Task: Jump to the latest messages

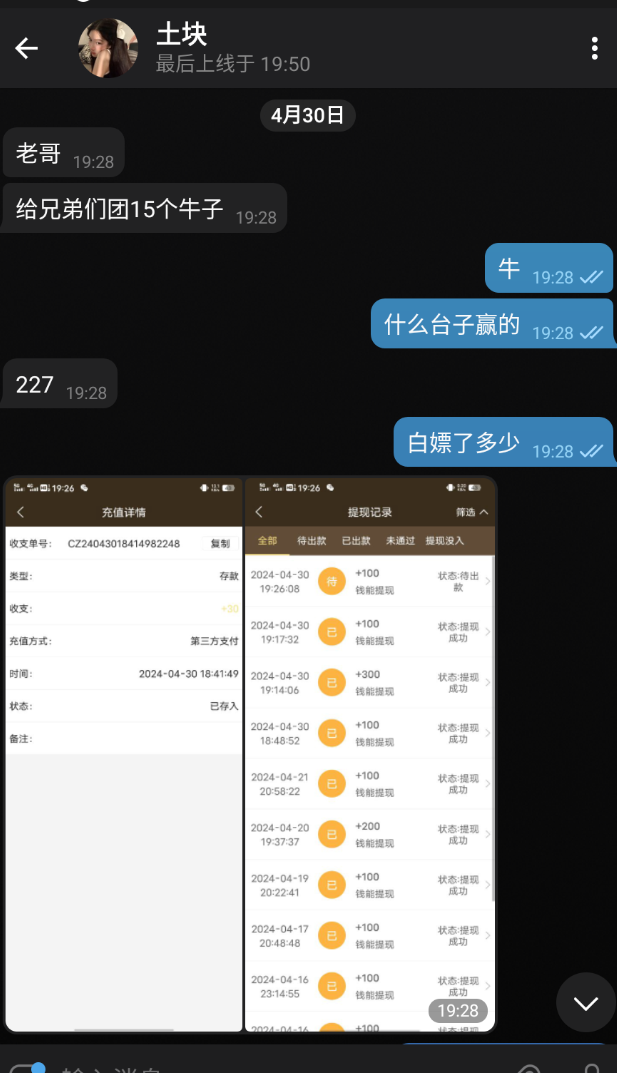Action: [x=585, y=1002]
